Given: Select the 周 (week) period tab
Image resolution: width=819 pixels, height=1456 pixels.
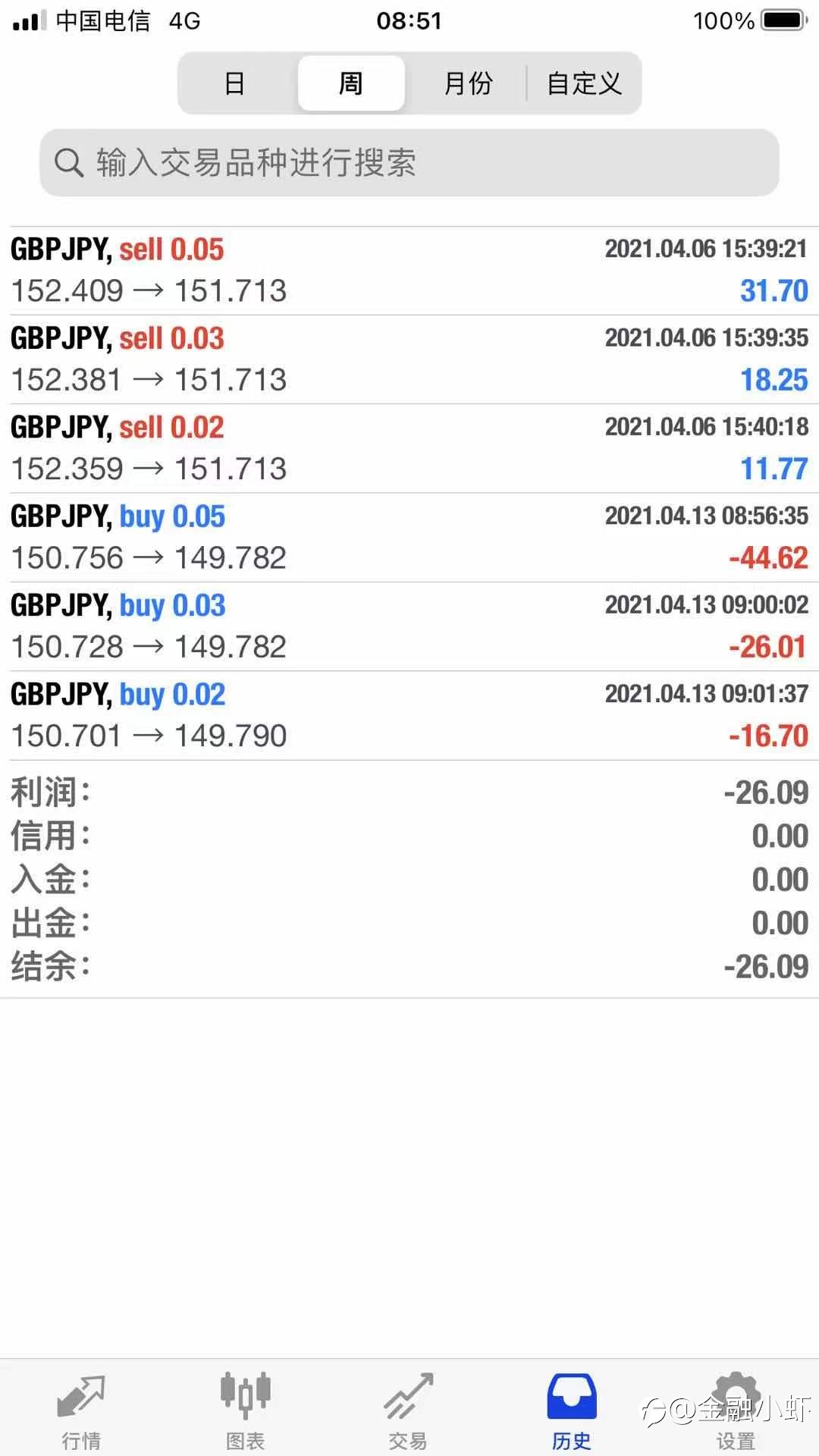Looking at the screenshot, I should click(351, 83).
